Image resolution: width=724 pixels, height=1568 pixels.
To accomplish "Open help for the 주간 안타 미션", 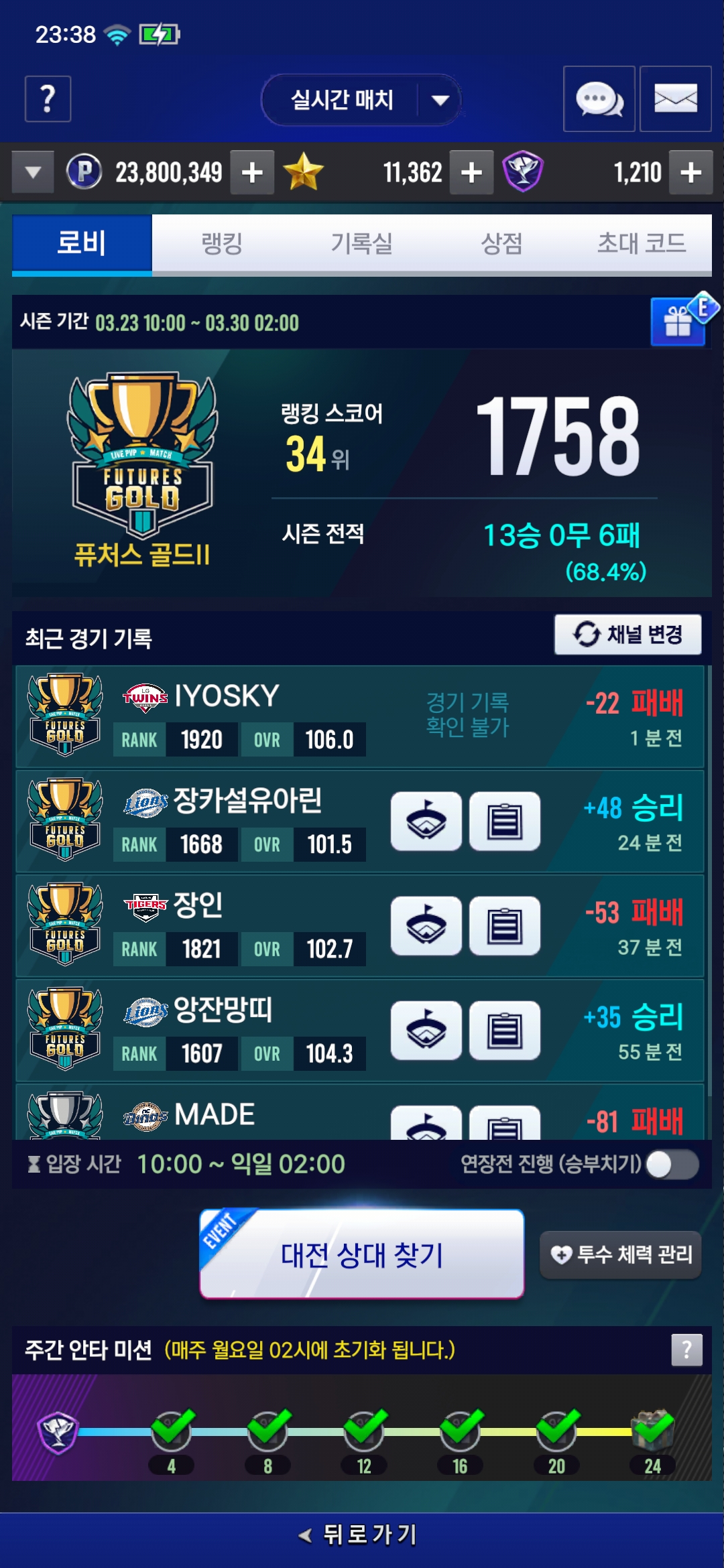I will pyautogui.click(x=686, y=1350).
